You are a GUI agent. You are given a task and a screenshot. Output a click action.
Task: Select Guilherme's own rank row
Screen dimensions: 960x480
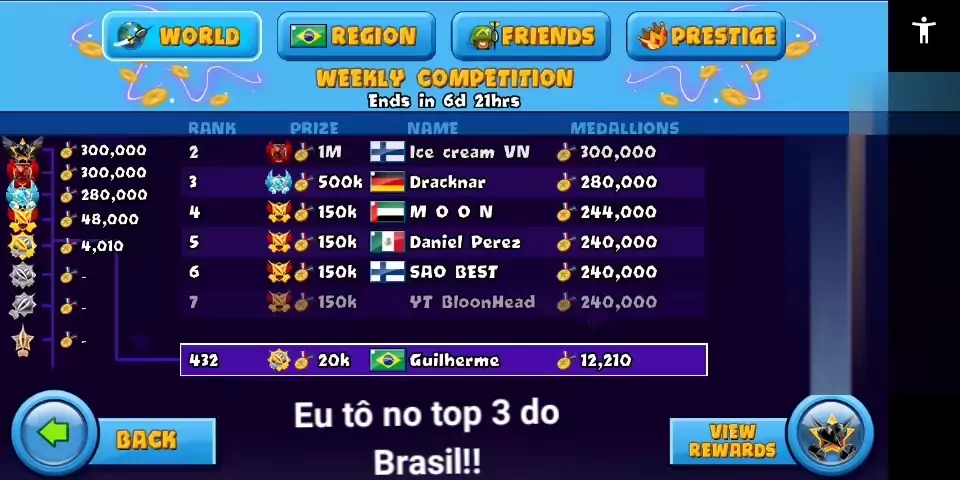click(444, 360)
